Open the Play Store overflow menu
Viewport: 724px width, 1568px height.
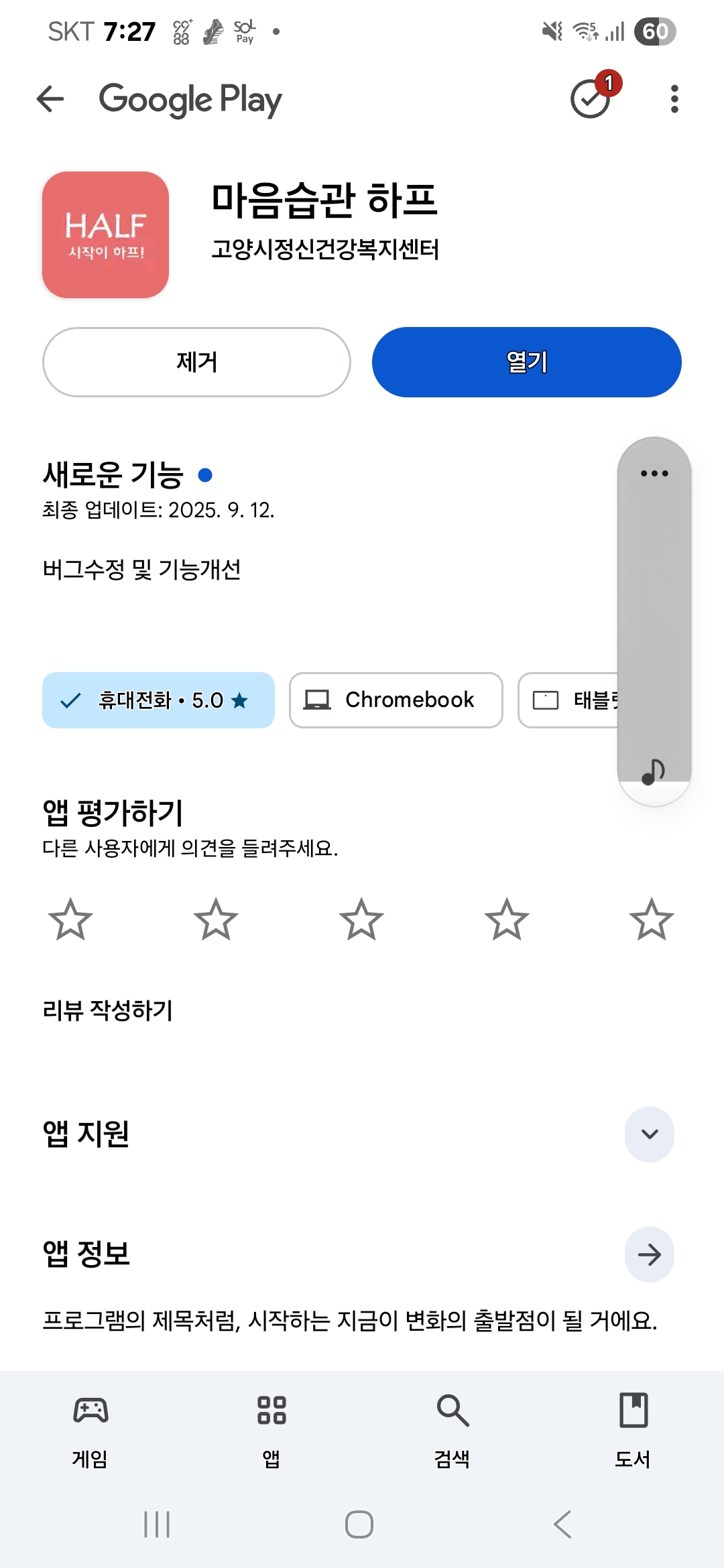click(x=674, y=99)
